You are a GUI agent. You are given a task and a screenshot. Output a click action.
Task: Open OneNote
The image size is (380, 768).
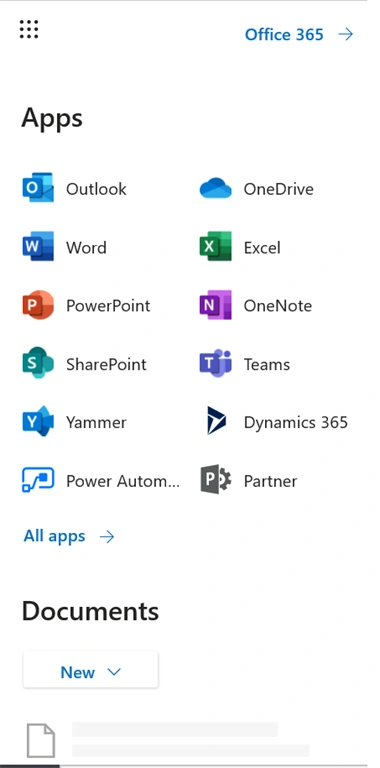(x=256, y=305)
